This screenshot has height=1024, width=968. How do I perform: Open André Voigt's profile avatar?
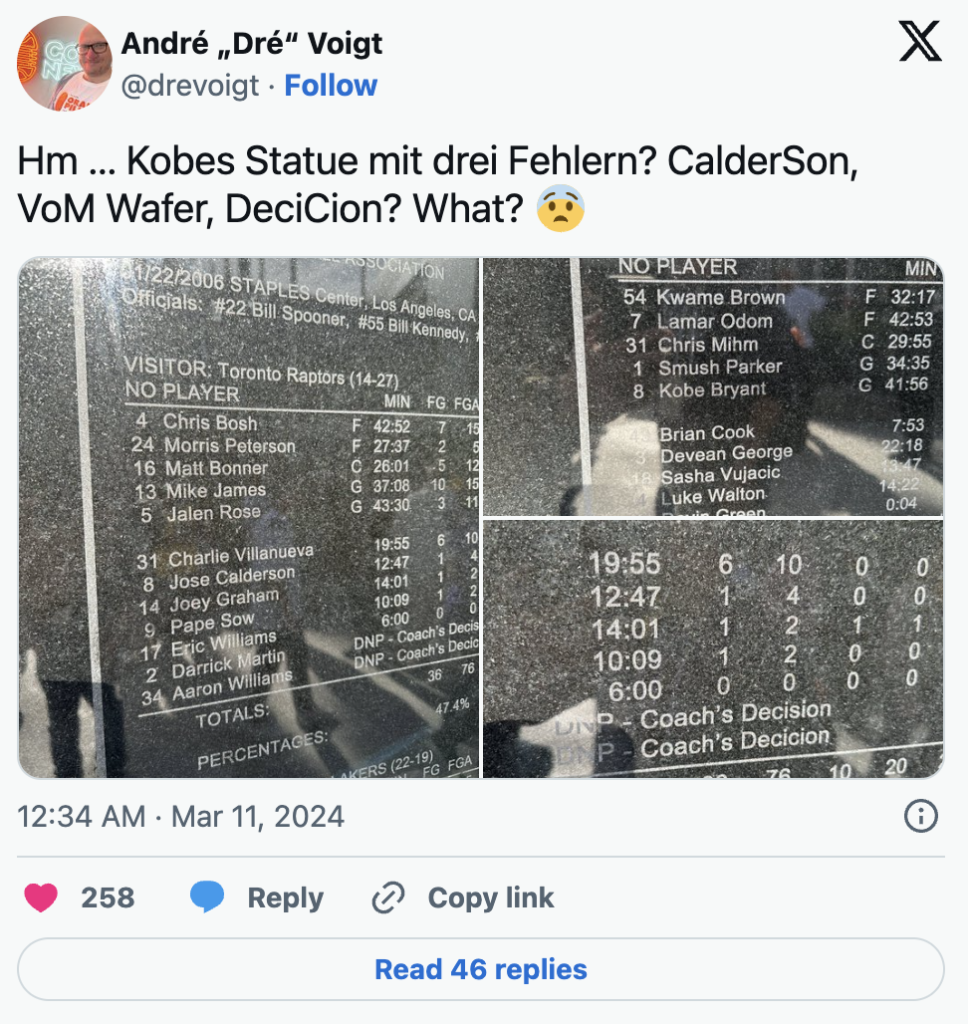tap(64, 64)
